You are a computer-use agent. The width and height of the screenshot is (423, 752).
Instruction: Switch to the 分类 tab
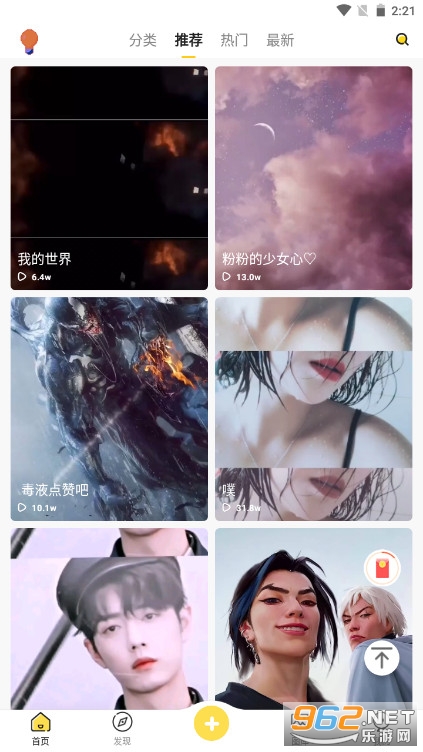click(x=142, y=40)
